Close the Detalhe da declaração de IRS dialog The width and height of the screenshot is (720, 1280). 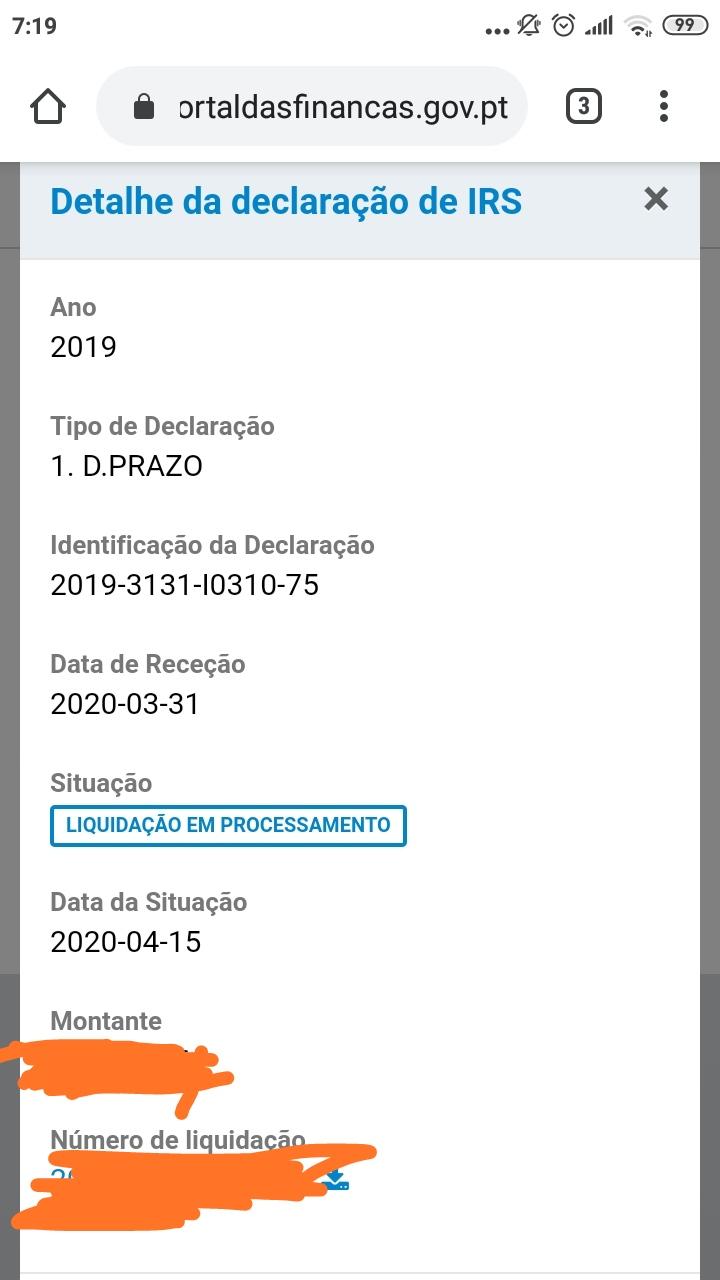tap(655, 199)
